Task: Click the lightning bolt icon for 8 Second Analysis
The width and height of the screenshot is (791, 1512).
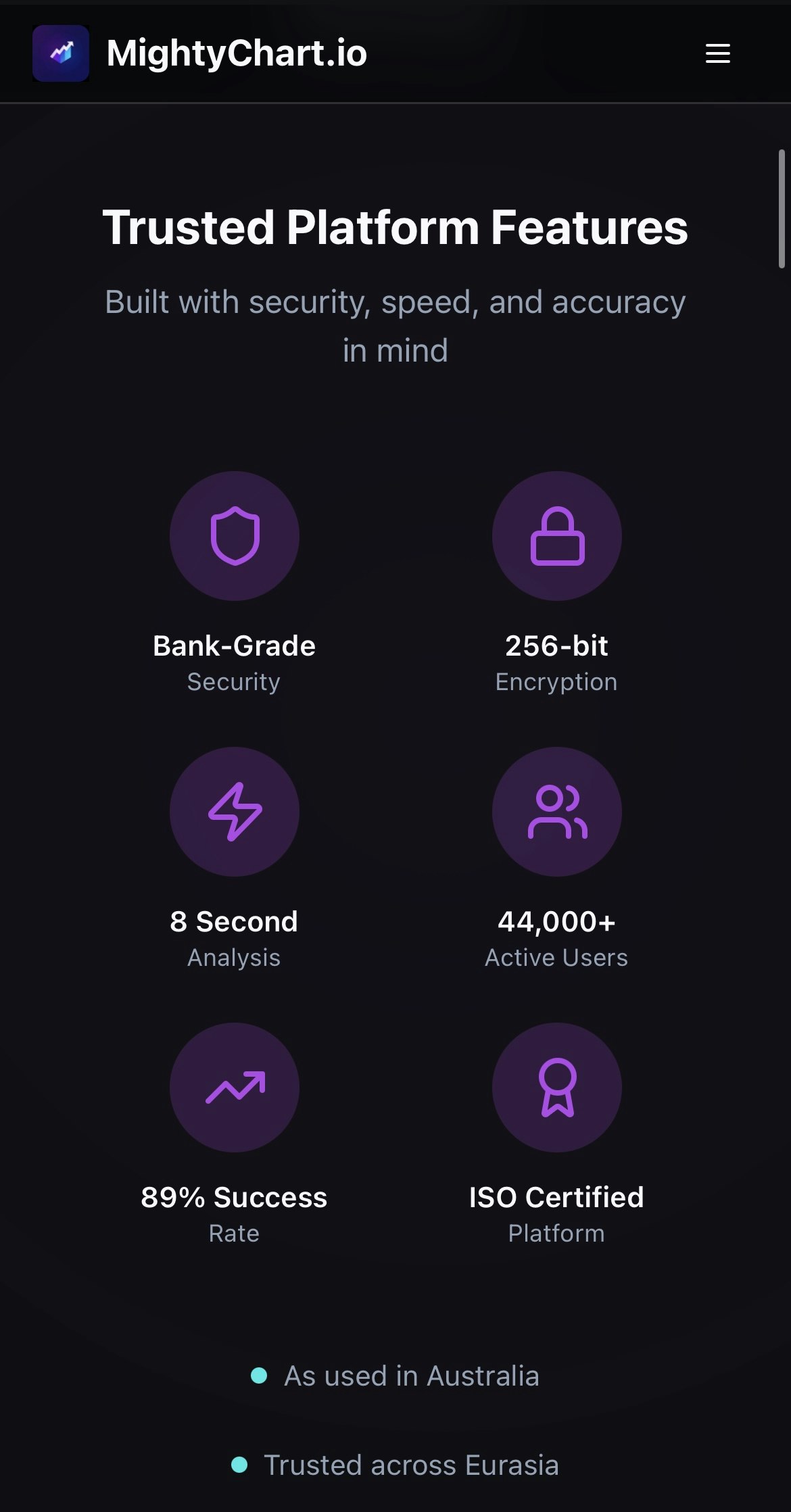Action: click(235, 812)
